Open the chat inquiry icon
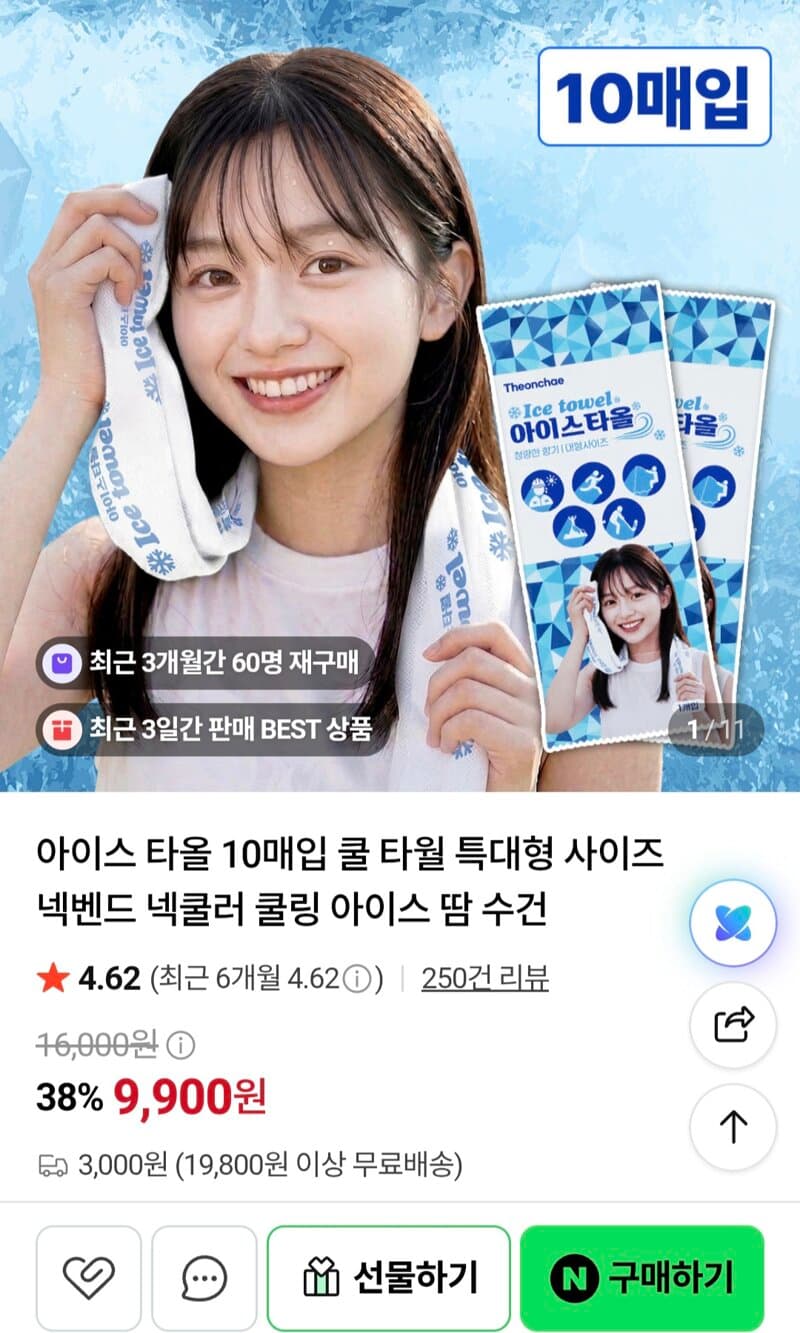The image size is (800, 1333). pos(205,1277)
